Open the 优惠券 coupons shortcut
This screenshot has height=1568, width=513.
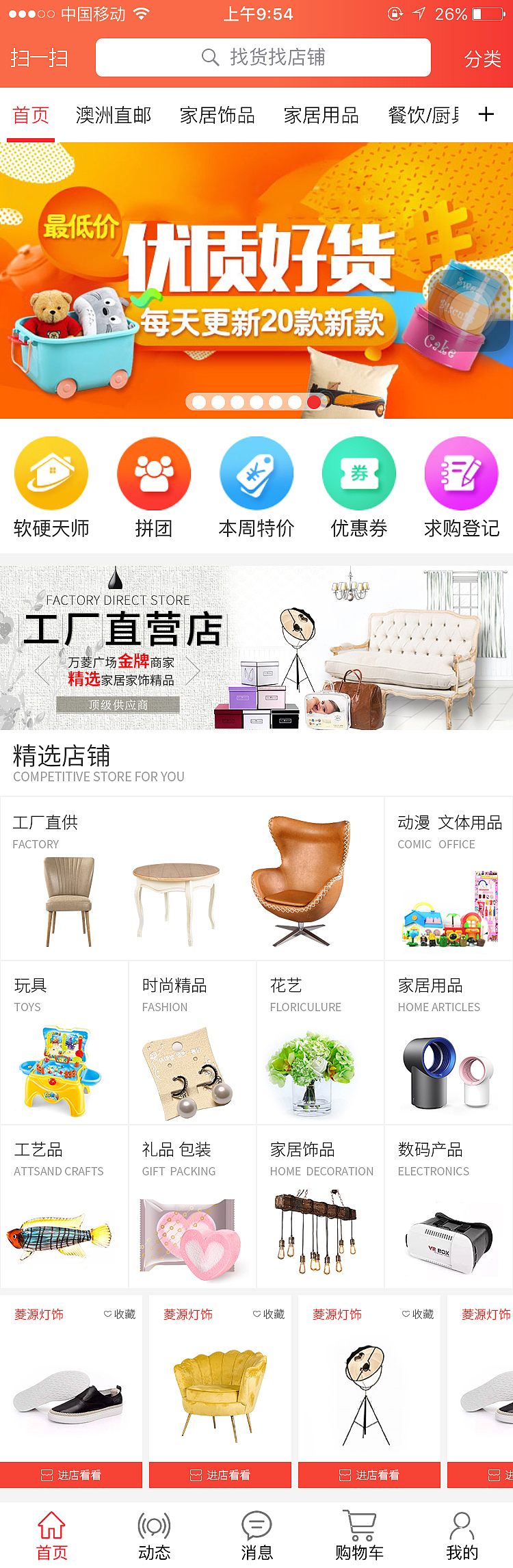[359, 487]
